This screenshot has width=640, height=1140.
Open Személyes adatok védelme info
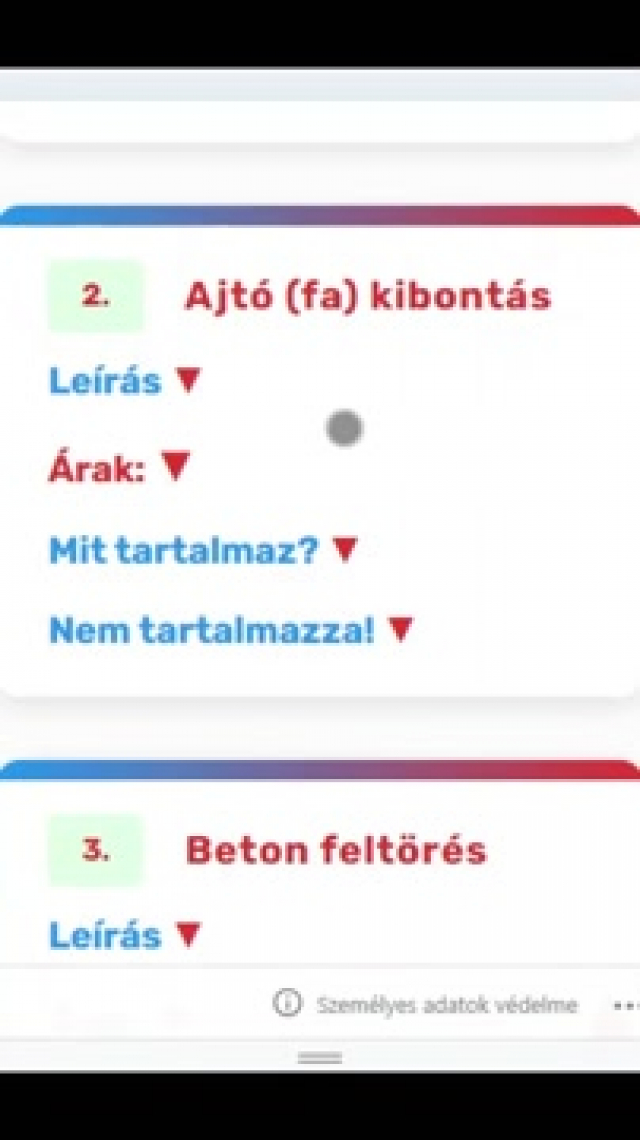click(x=425, y=1005)
